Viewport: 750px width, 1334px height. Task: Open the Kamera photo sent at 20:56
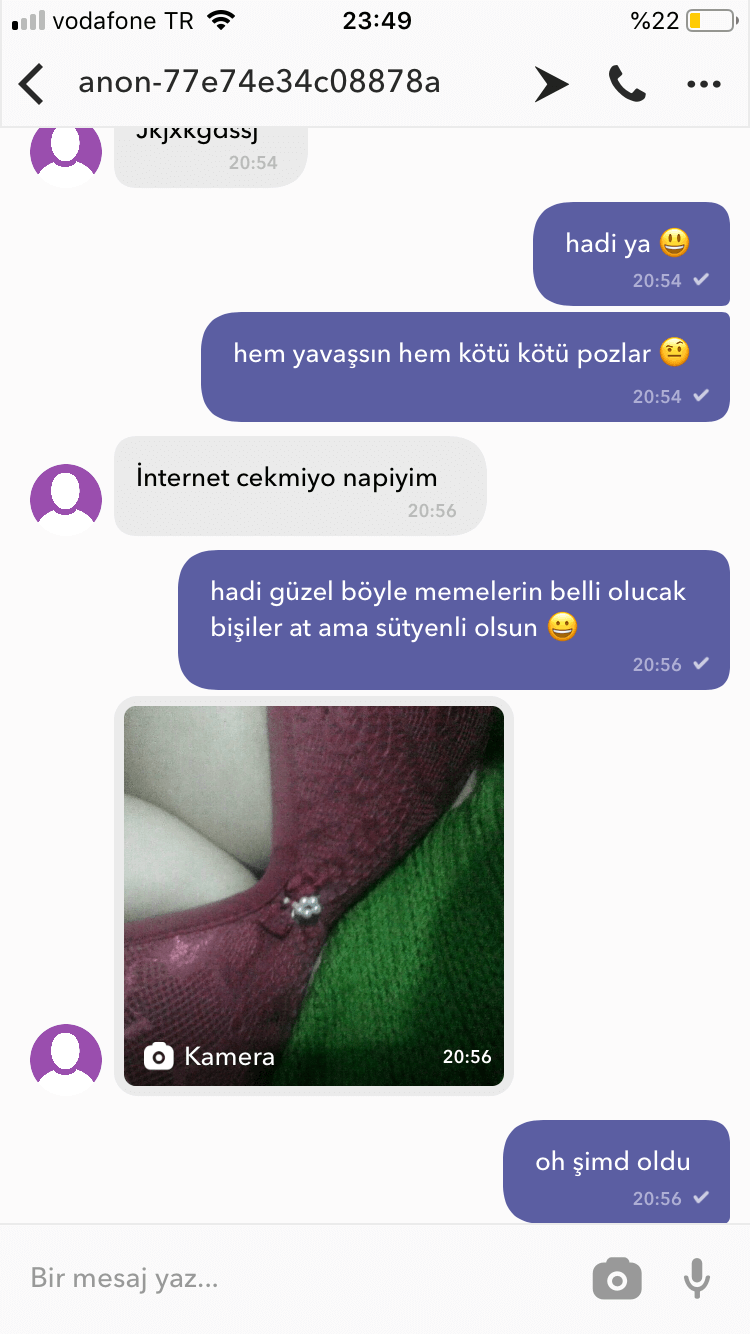(x=314, y=896)
